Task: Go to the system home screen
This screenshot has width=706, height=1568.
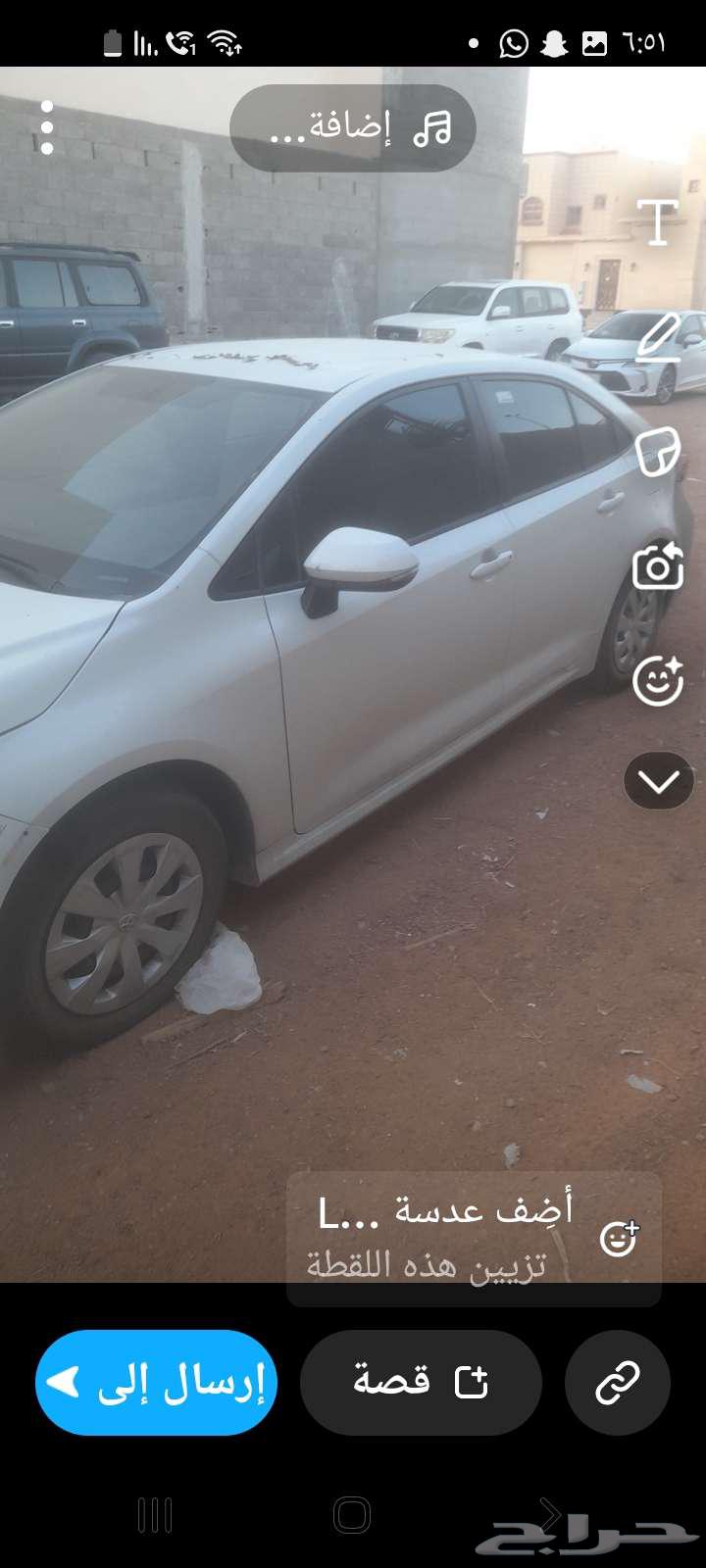Action: pyautogui.click(x=352, y=1515)
